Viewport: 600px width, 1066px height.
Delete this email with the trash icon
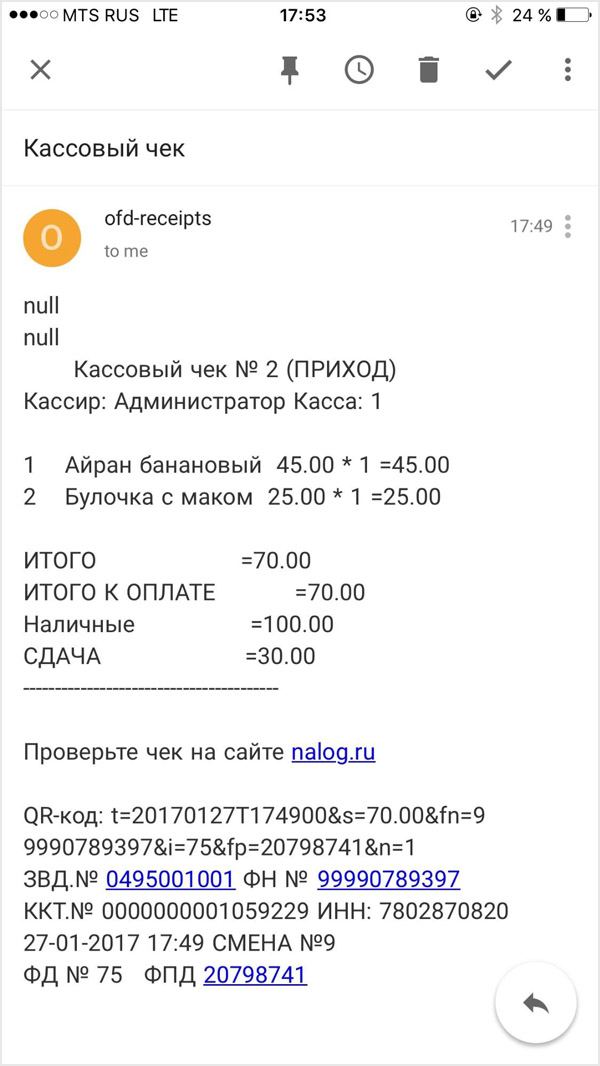pos(429,69)
